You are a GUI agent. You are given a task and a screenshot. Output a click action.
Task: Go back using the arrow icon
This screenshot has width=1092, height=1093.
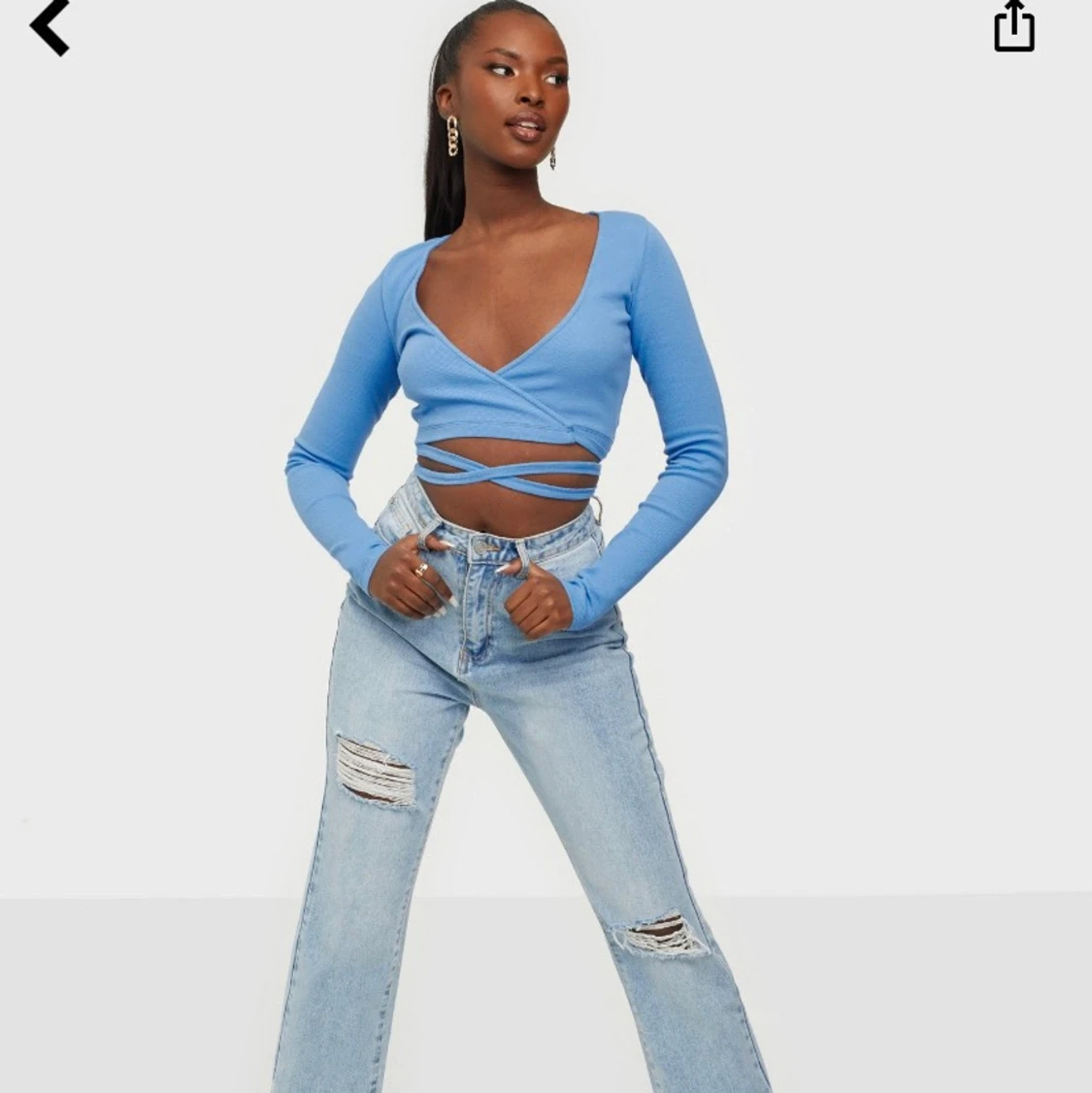(50, 26)
